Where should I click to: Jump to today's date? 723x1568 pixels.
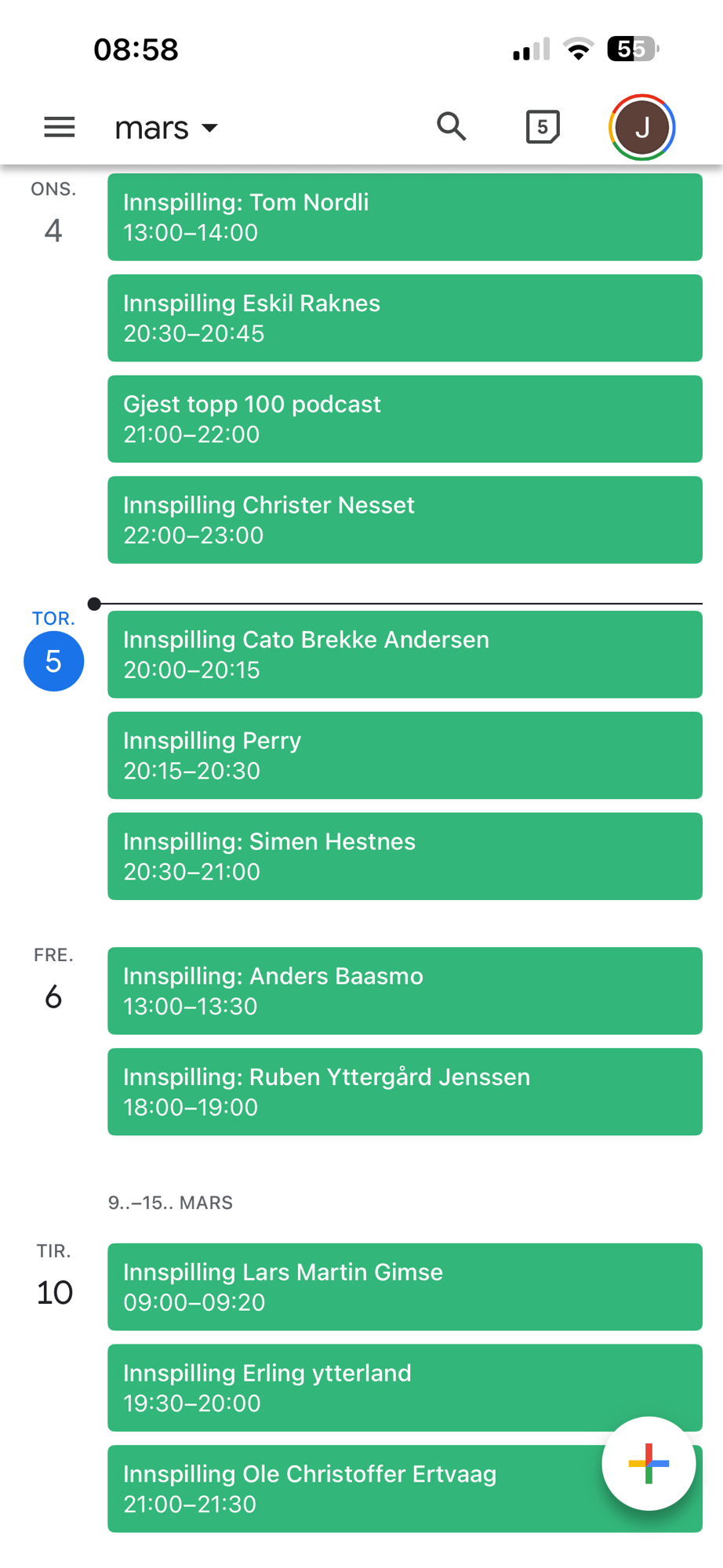tap(542, 127)
